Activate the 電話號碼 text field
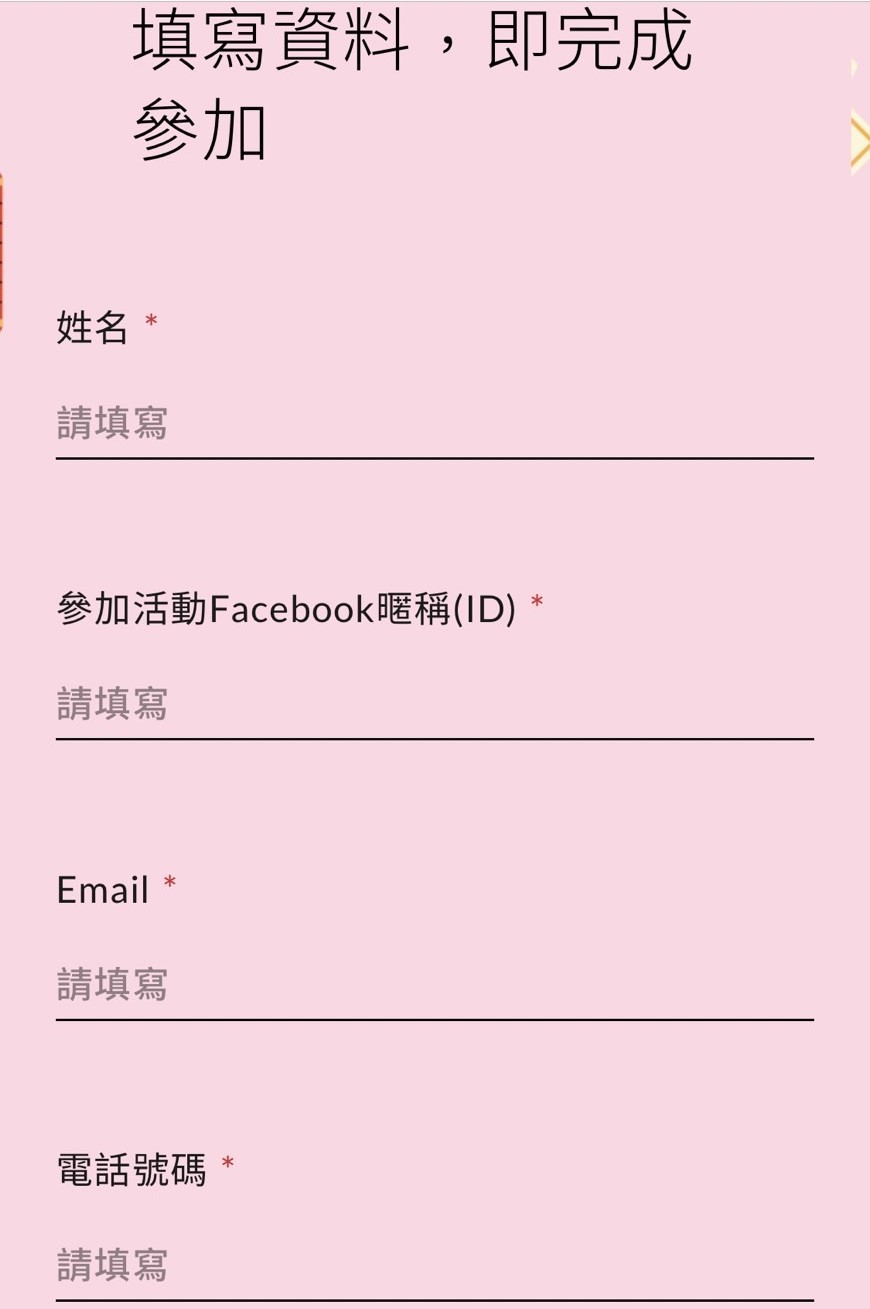Viewport: 870px width, 1309px height. [x=434, y=1265]
